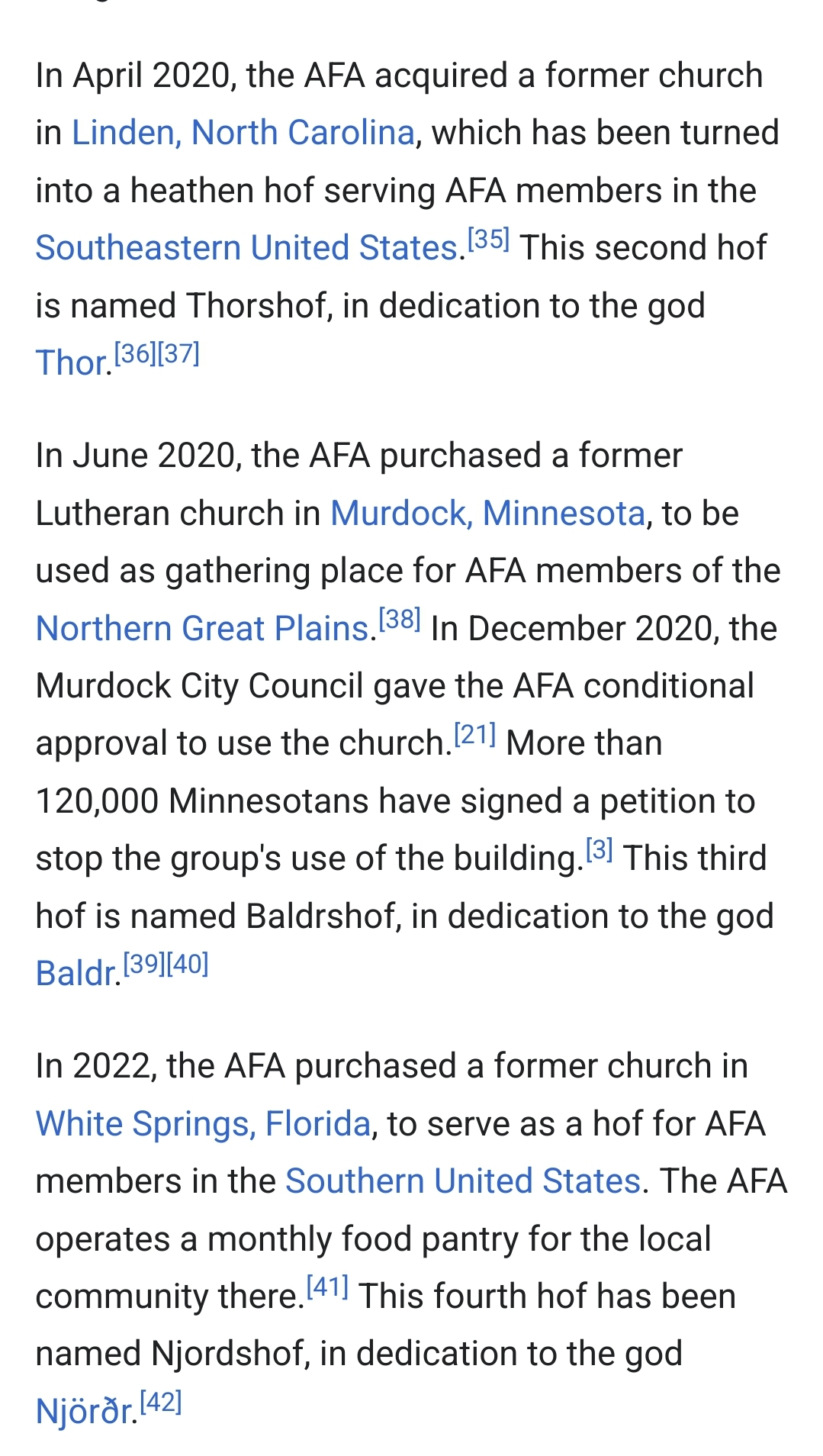The image size is (823, 1456).
Task: Open the White Springs, Florida link
Action: (x=204, y=1124)
